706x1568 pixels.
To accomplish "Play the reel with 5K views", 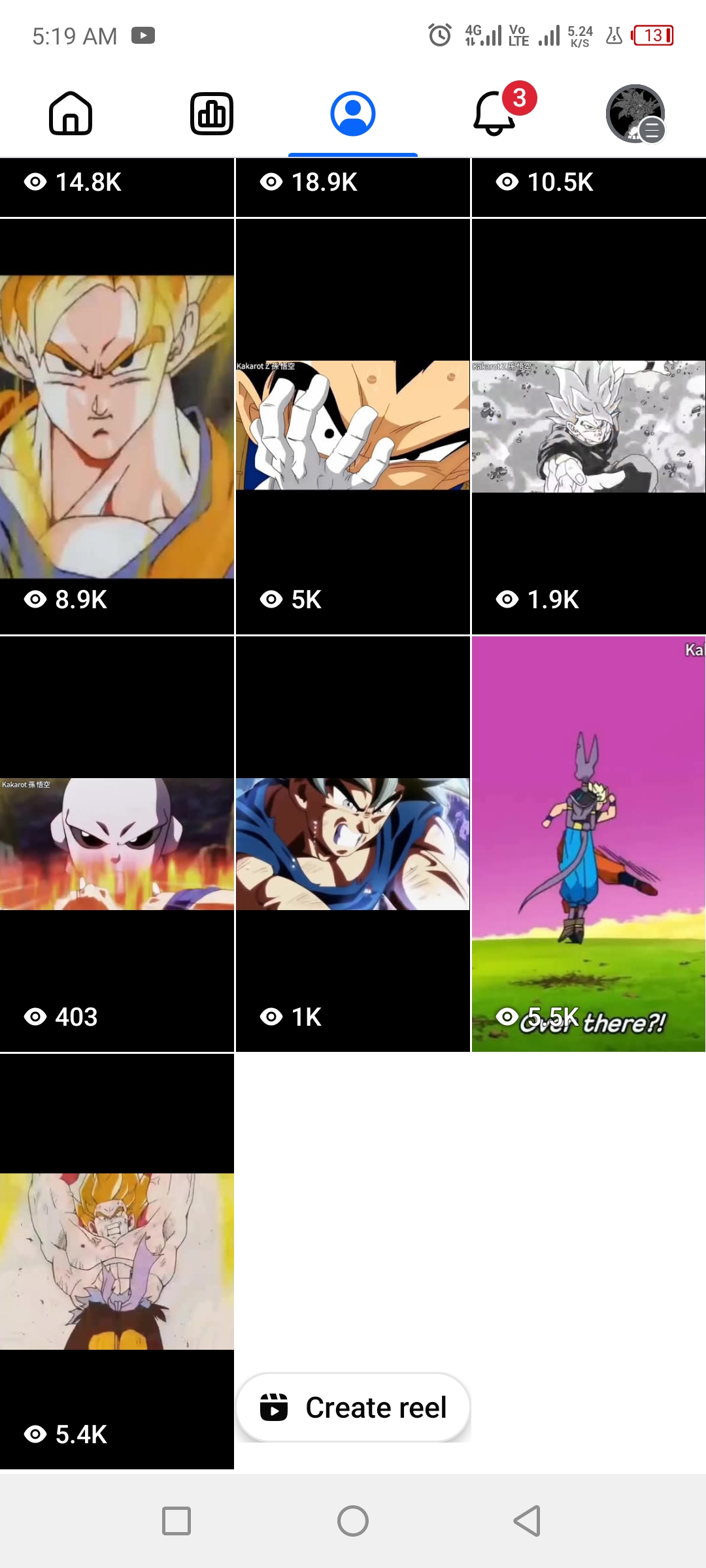I will click(x=352, y=426).
